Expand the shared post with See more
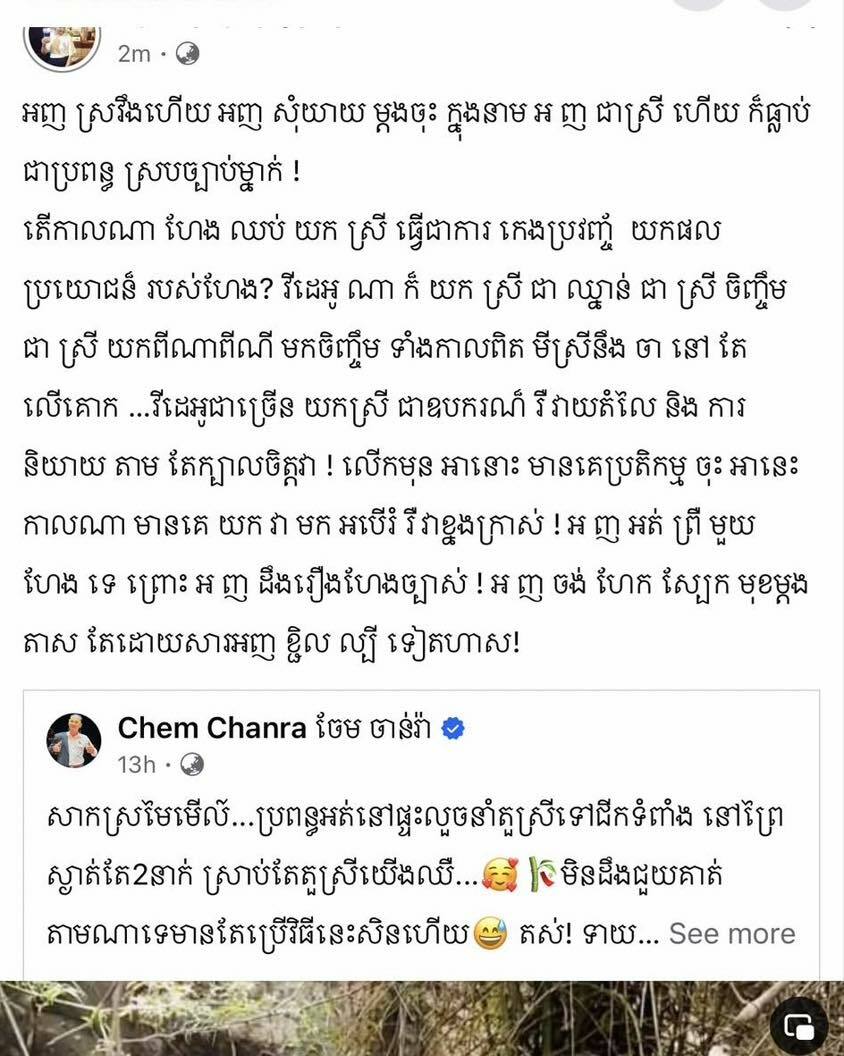This screenshot has width=844, height=1056. 731,933
